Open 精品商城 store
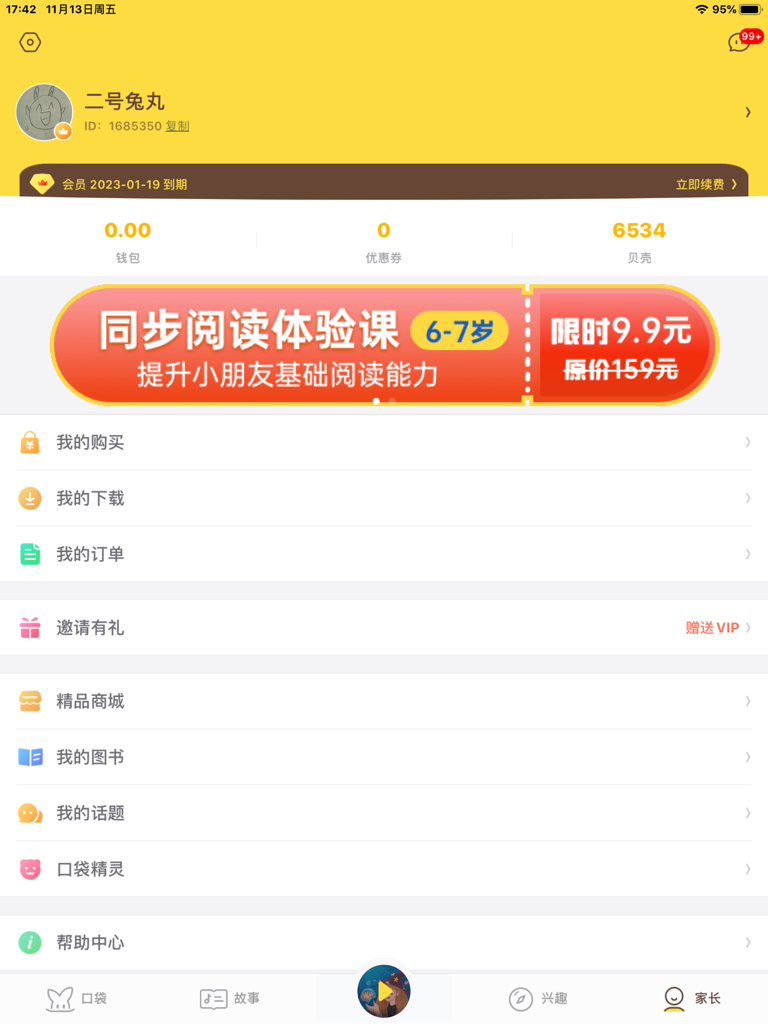This screenshot has height=1024, width=768. tap(384, 701)
